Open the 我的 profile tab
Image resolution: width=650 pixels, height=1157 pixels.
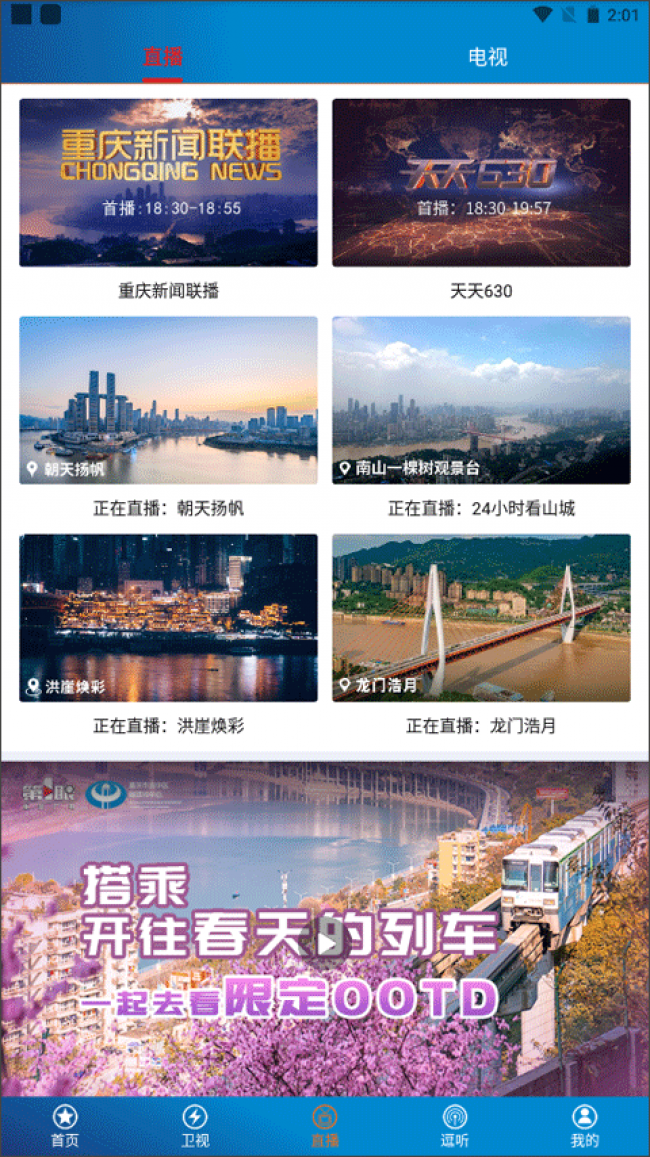pos(584,1126)
